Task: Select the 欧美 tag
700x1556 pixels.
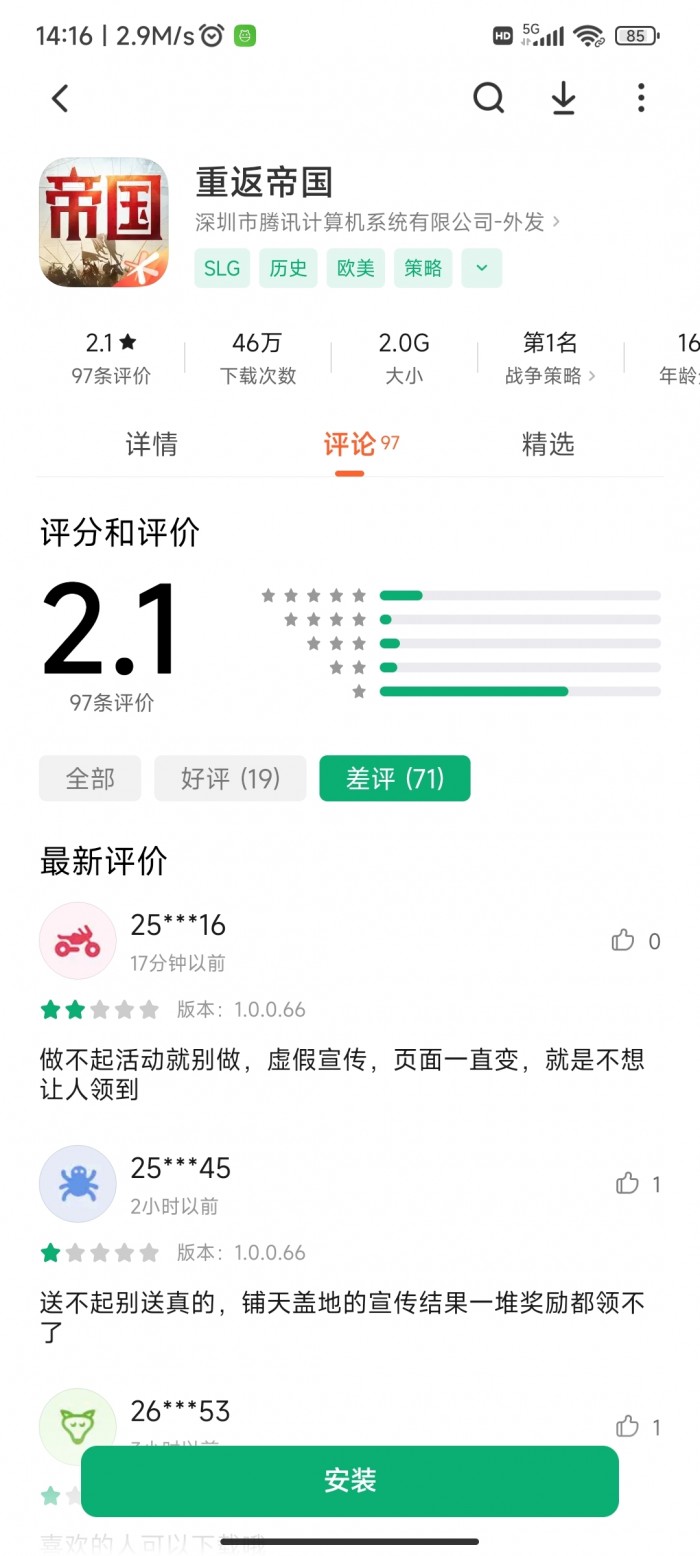Action: pos(355,268)
